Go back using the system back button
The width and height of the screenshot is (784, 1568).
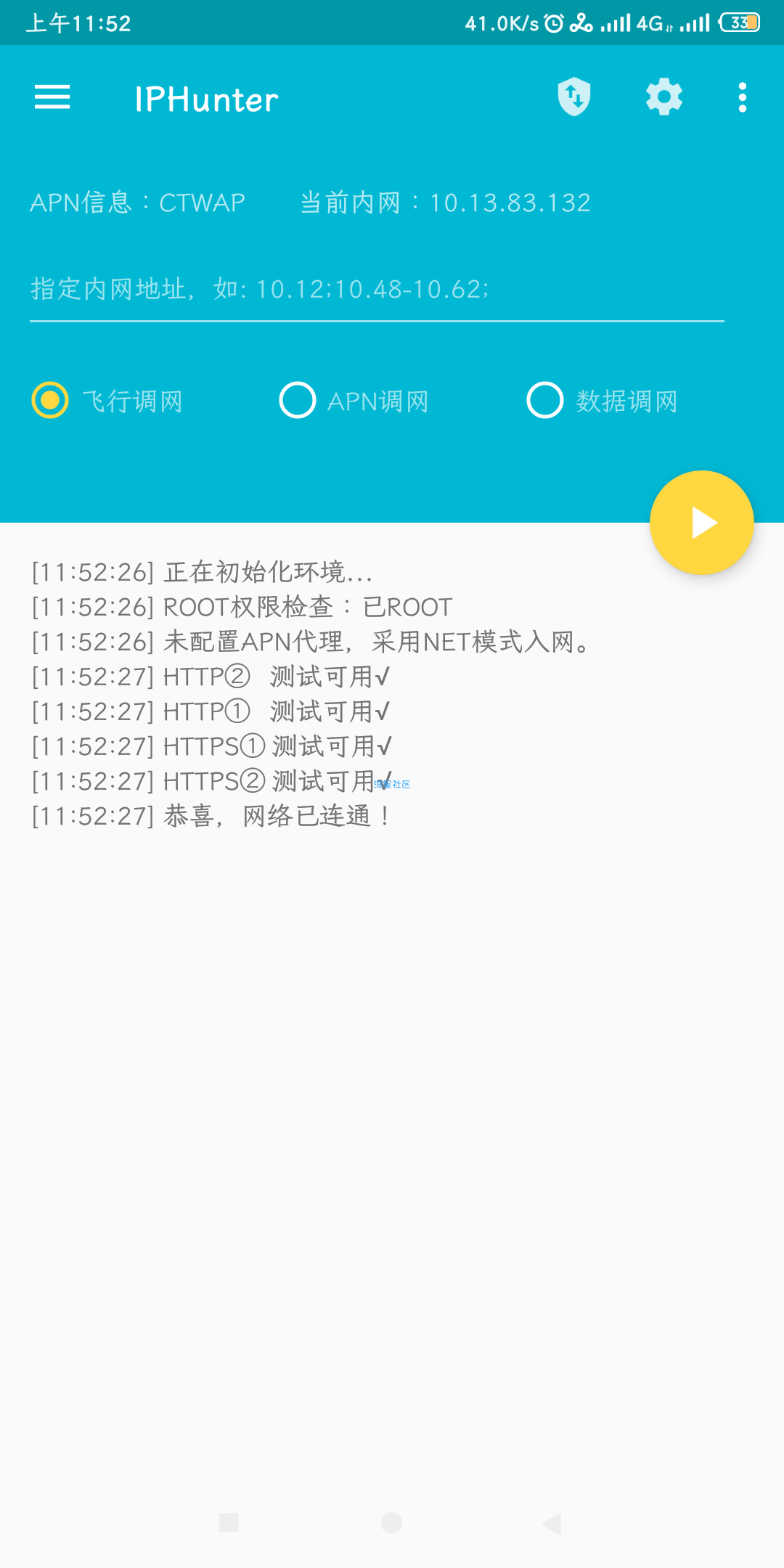(x=552, y=1523)
